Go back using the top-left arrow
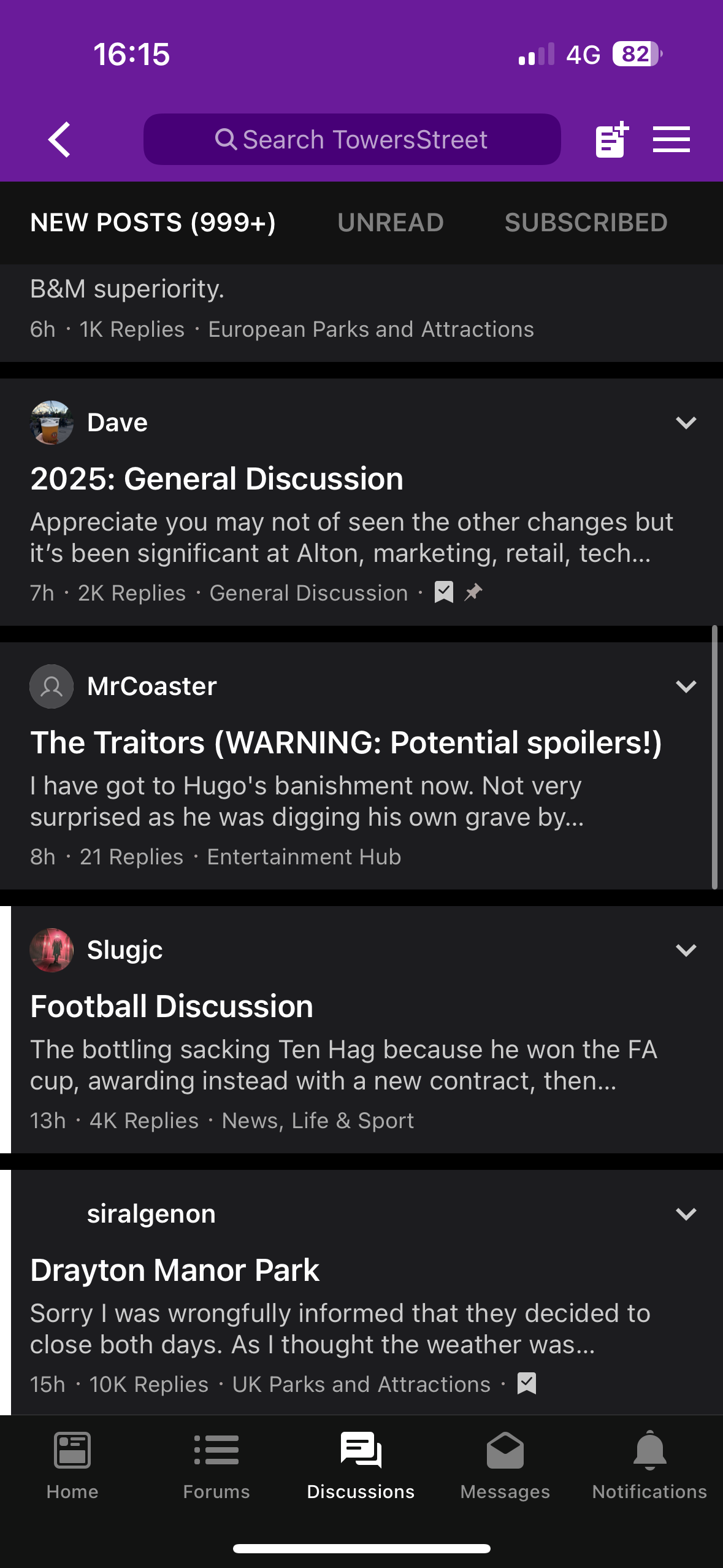723x1568 pixels. [x=59, y=140]
